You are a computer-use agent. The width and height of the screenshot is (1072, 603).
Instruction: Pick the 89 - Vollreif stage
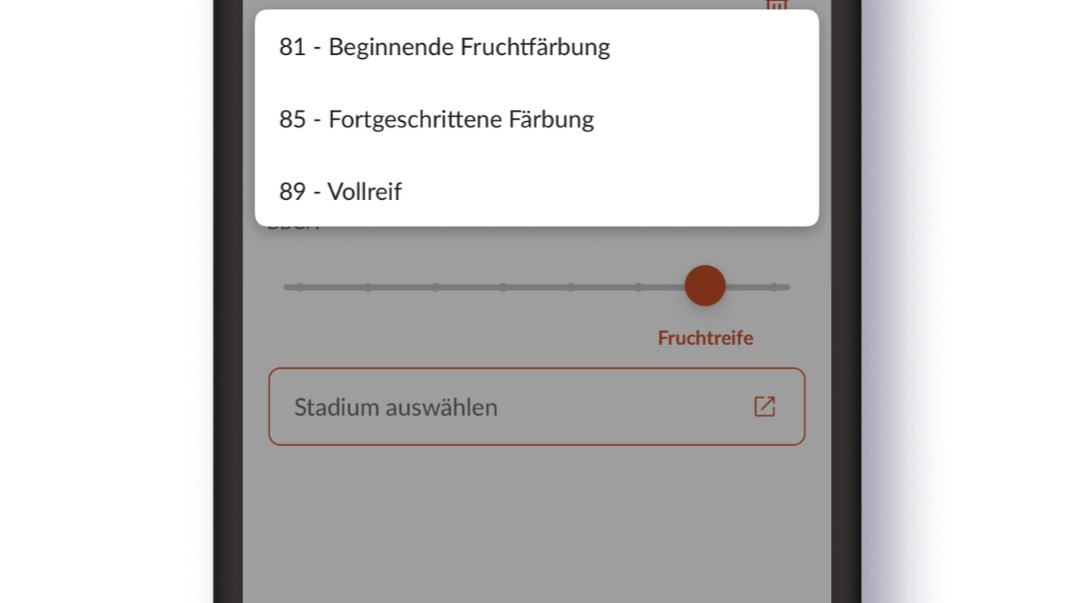tap(340, 192)
